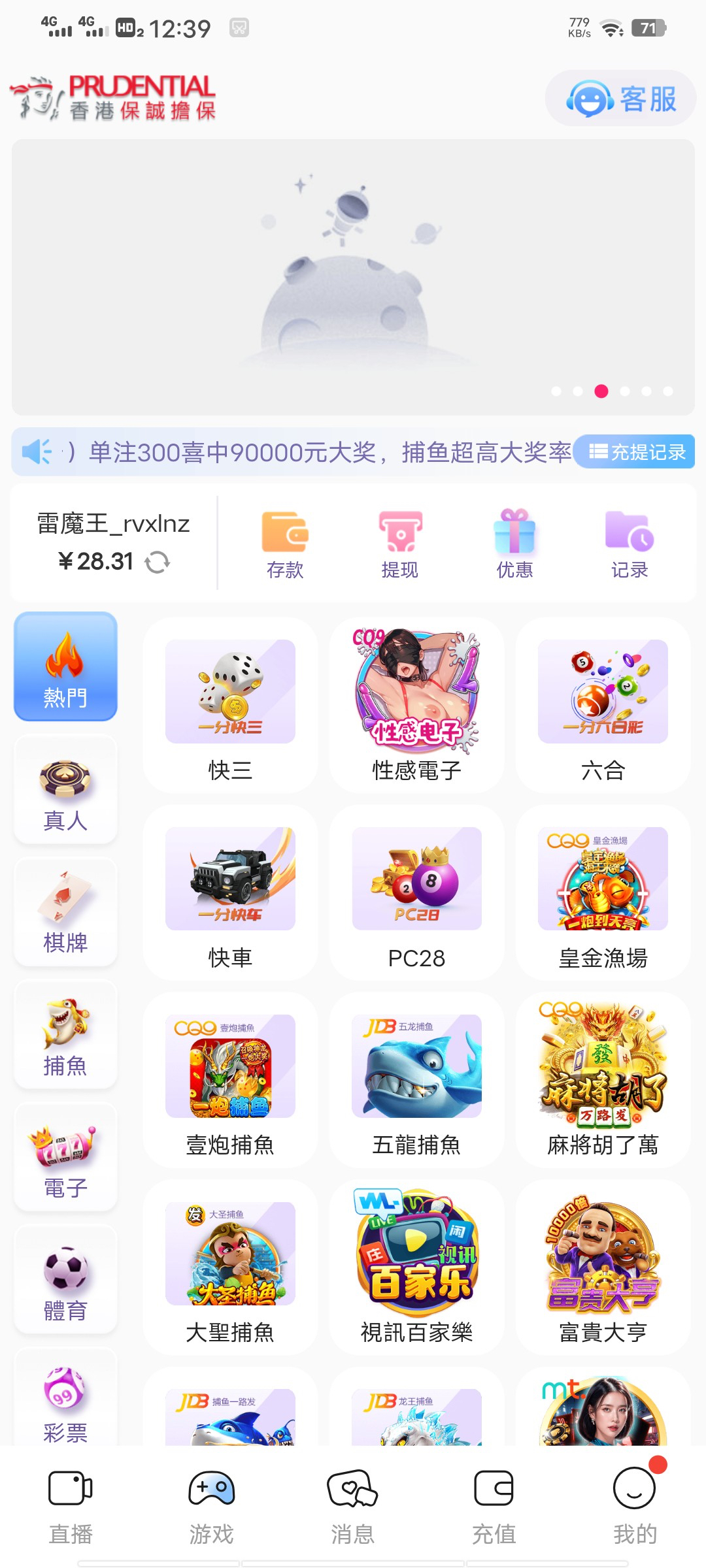Open the 五龍捕魚 game
706x1568 pixels.
(x=416, y=1080)
